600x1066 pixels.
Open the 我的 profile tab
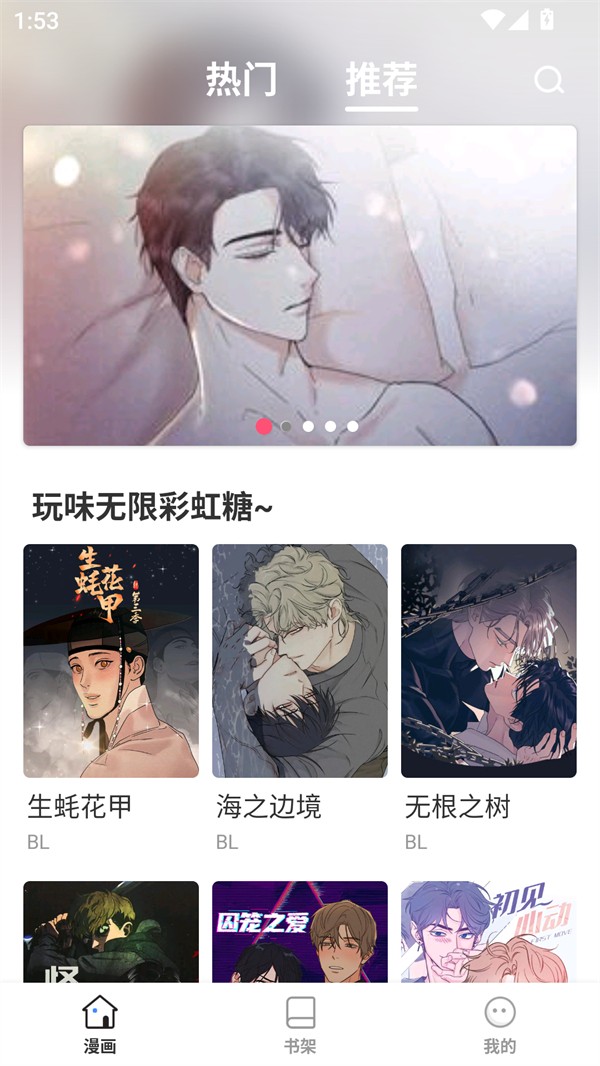pos(500,1025)
